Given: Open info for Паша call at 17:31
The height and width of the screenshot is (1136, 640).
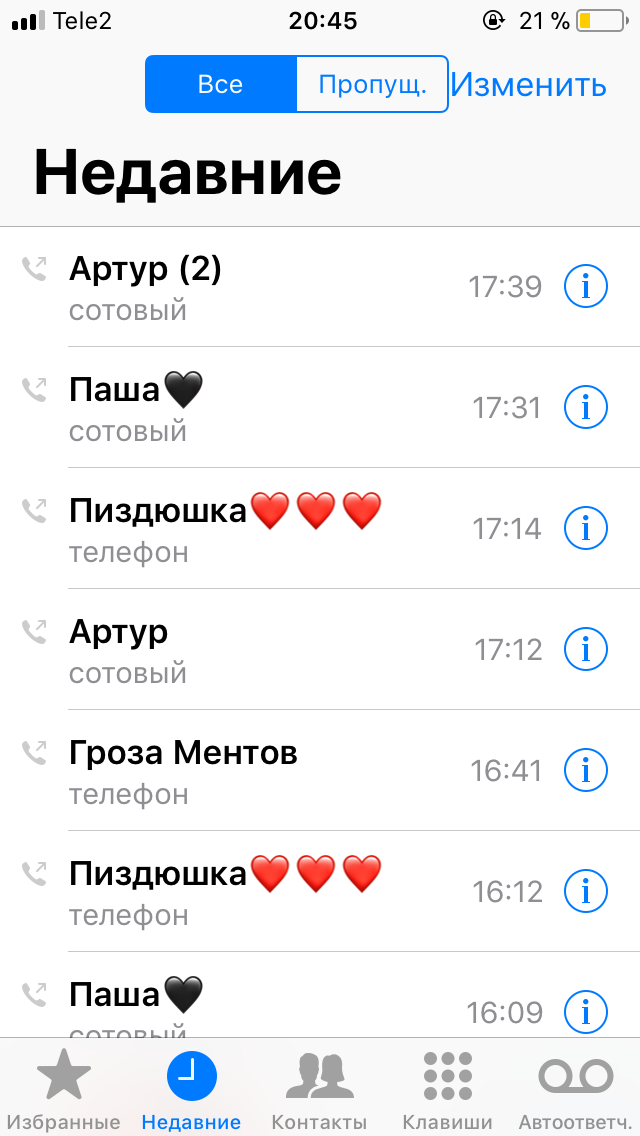Looking at the screenshot, I should click(586, 408).
